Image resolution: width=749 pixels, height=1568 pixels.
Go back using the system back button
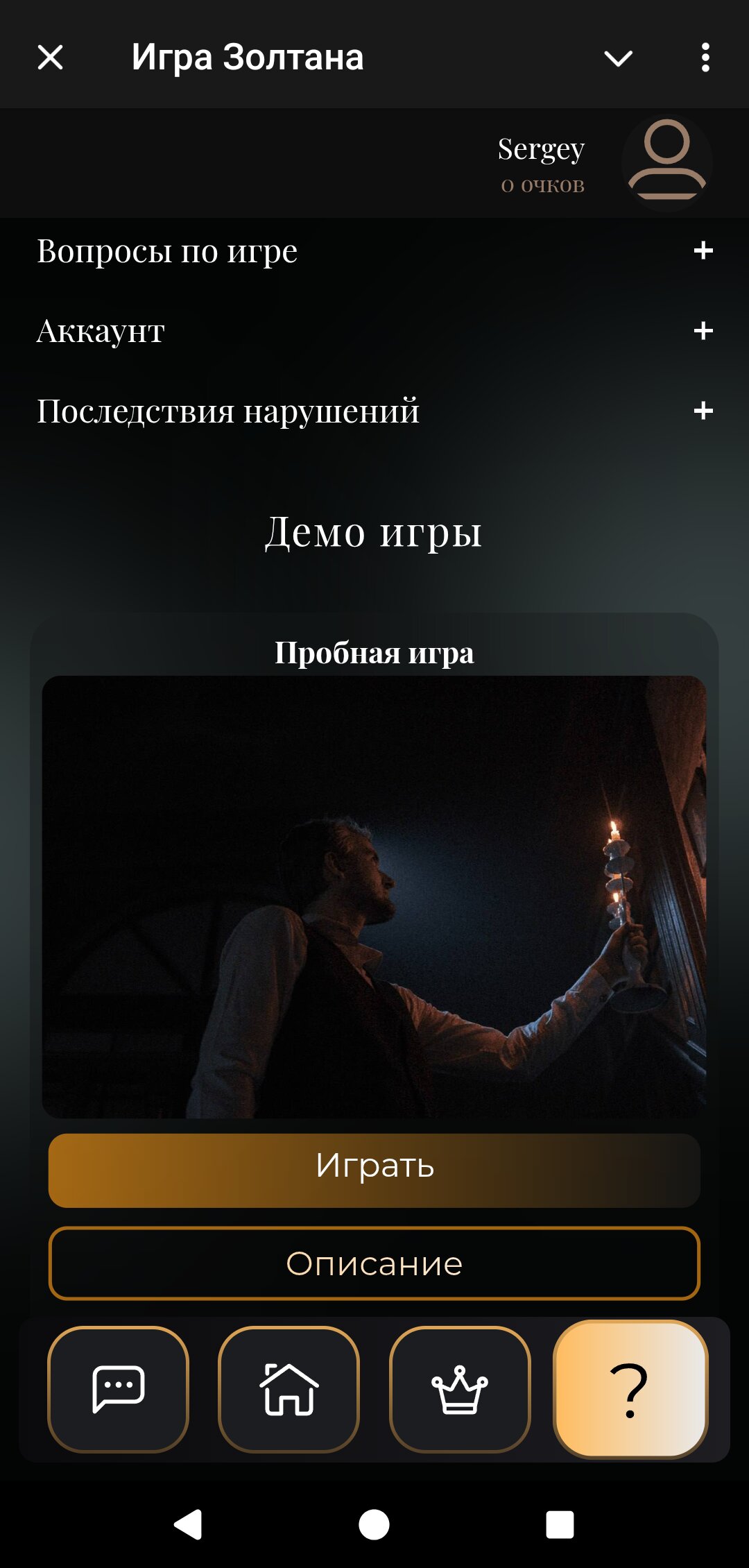point(188,1524)
